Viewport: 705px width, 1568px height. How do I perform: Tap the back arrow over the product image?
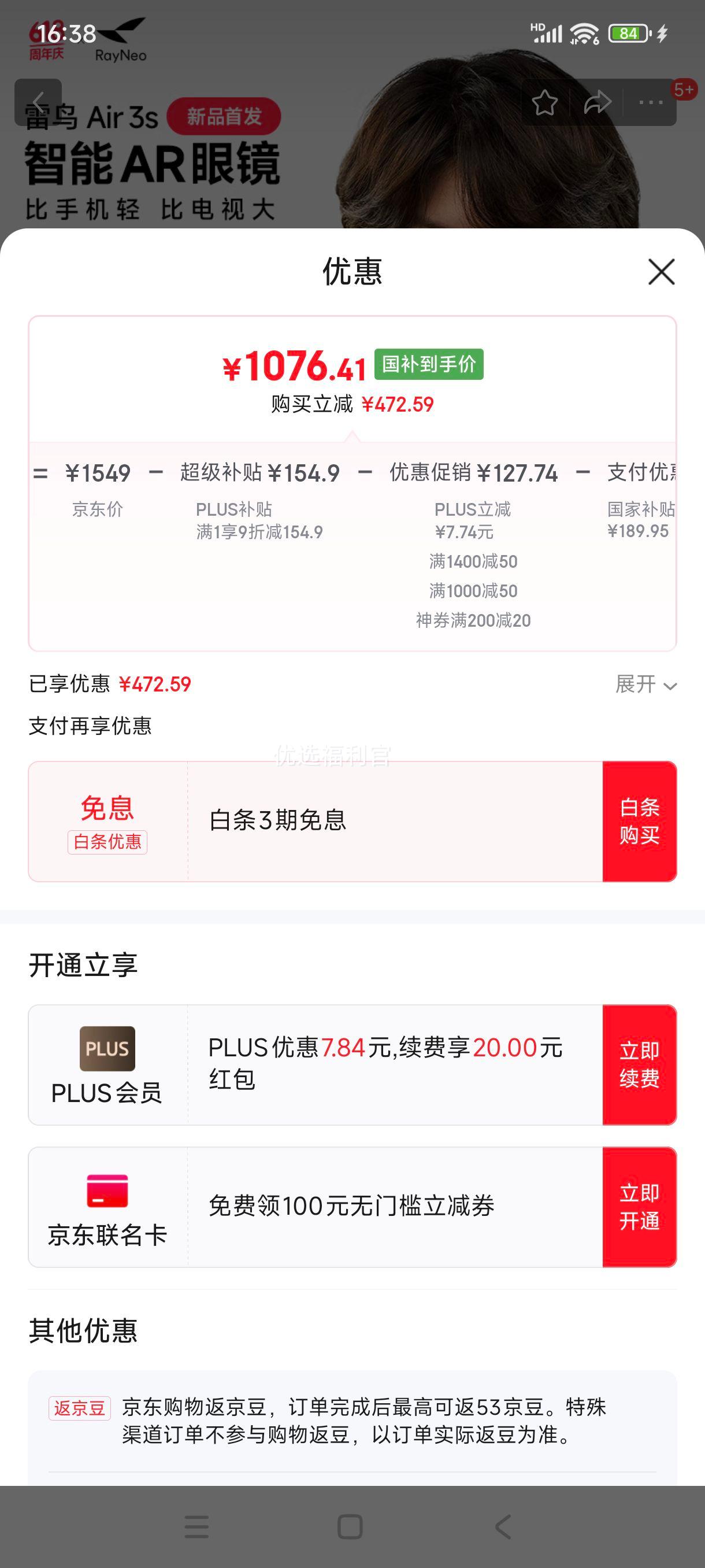tap(38, 102)
